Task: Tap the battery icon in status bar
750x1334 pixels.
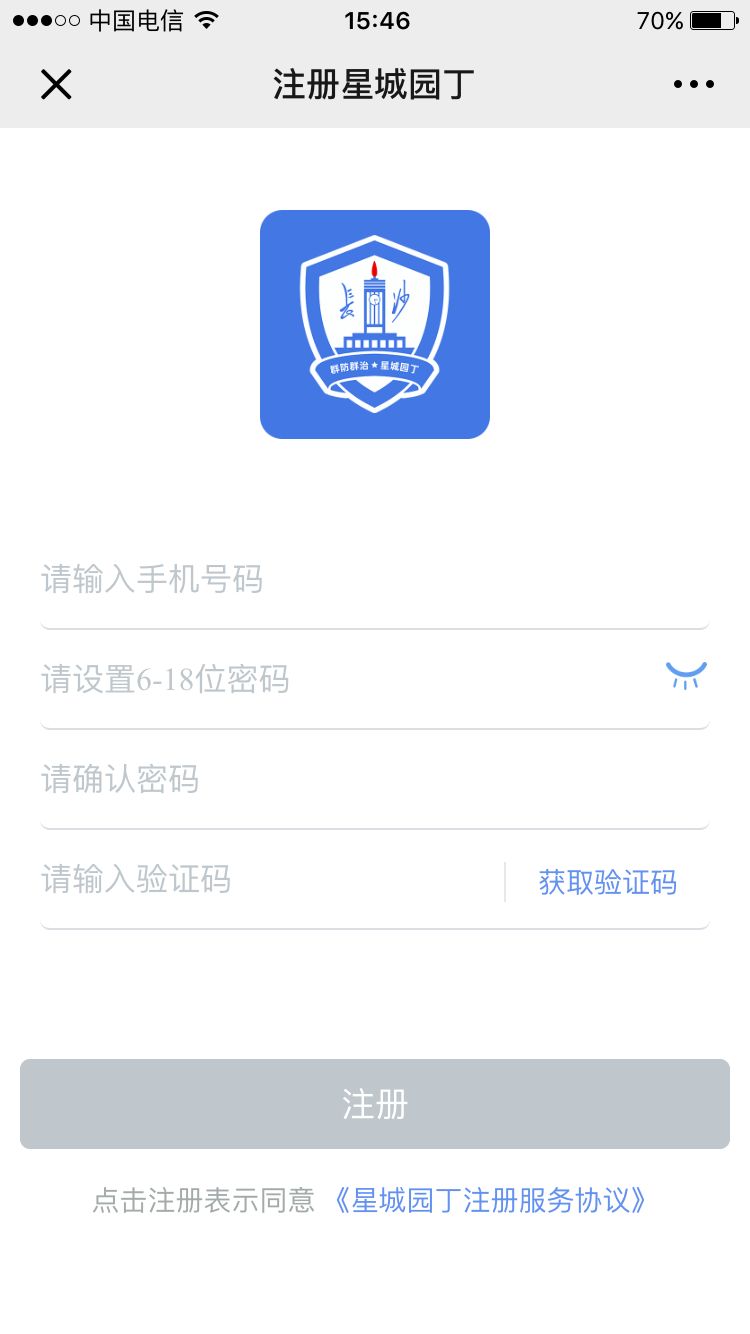Action: [712, 18]
